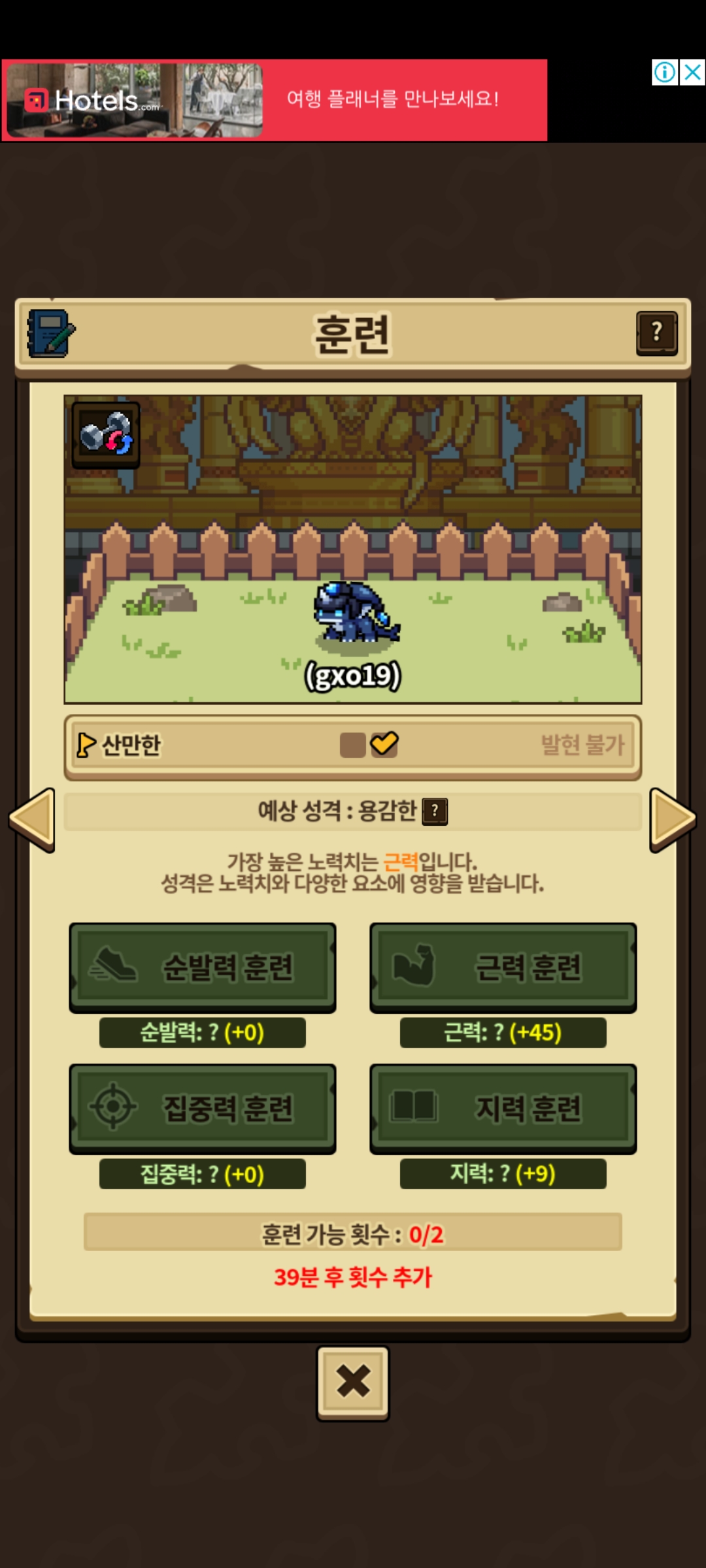Go to the next dragon
Screen dimensions: 706x1568
click(x=673, y=819)
